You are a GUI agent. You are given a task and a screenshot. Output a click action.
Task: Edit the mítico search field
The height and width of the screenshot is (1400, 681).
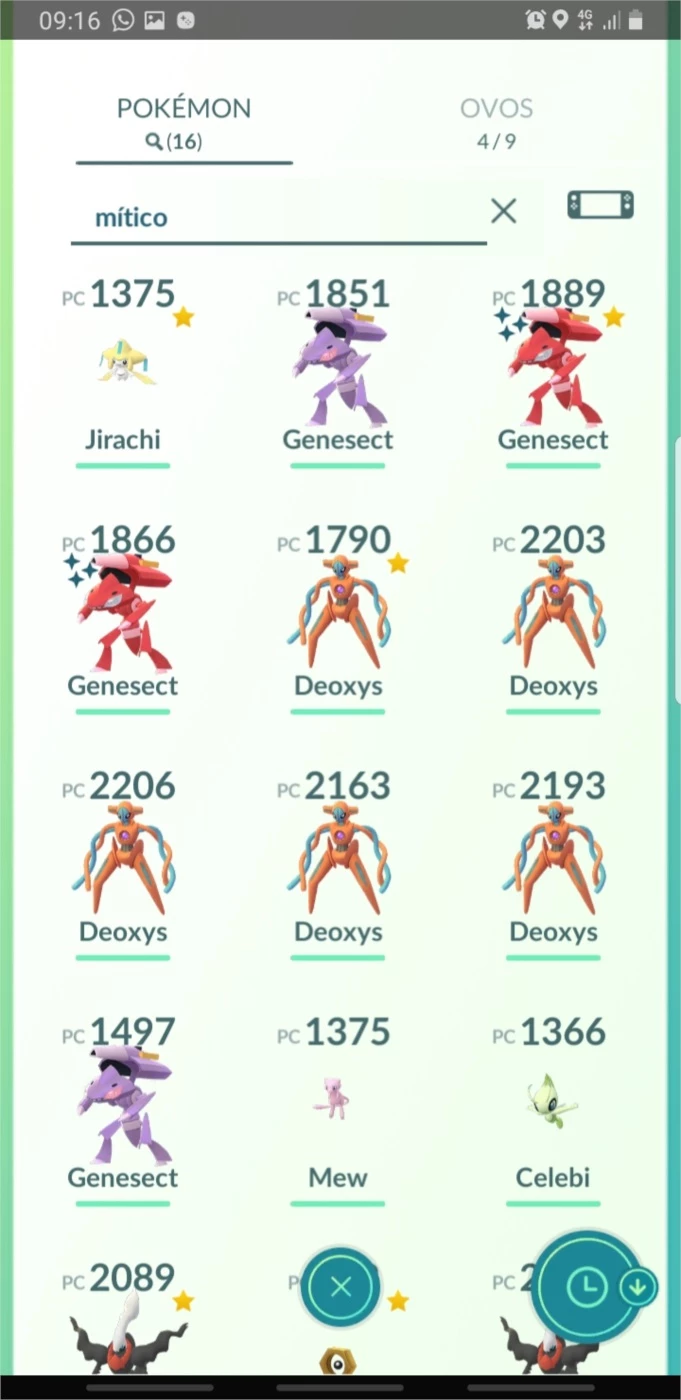[x=278, y=217]
